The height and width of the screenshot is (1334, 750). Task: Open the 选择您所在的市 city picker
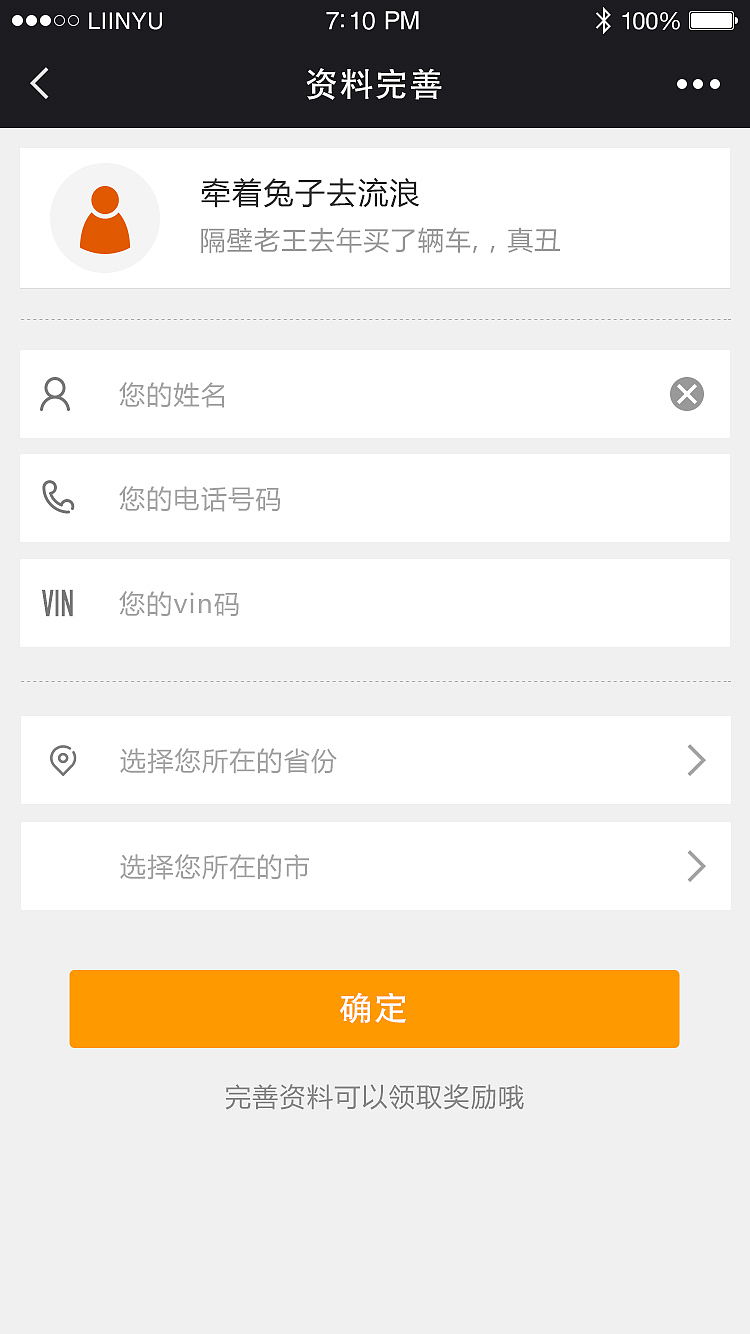coord(375,866)
